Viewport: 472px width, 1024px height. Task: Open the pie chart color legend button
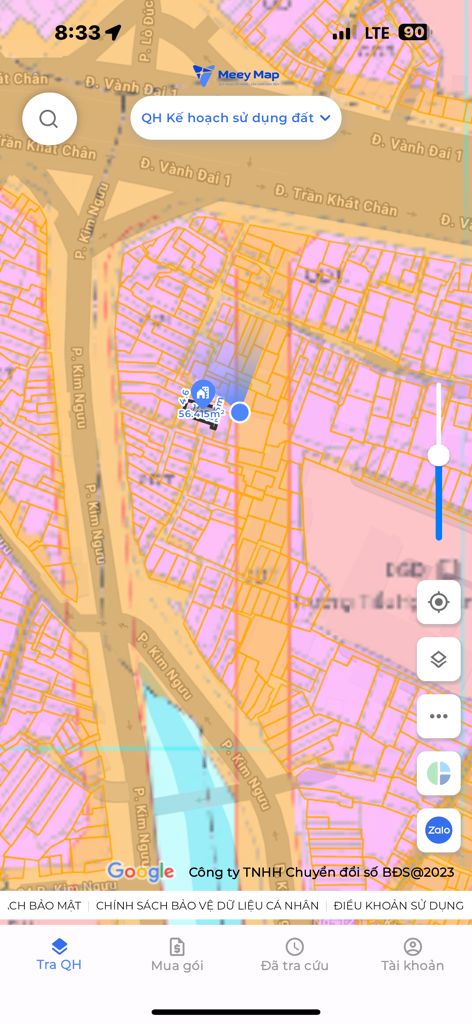click(439, 773)
